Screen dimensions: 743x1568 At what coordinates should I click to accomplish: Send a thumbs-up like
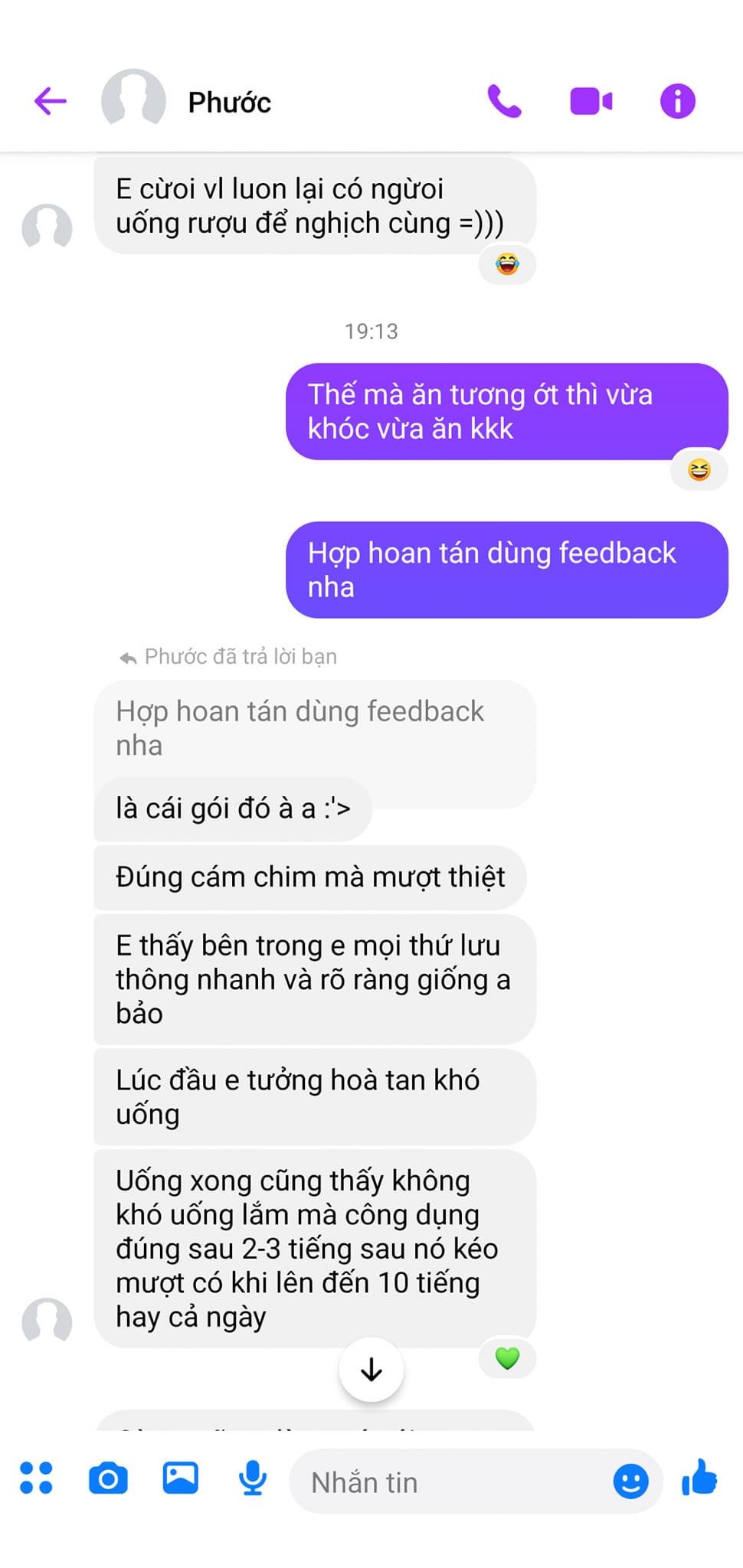pos(699,1477)
